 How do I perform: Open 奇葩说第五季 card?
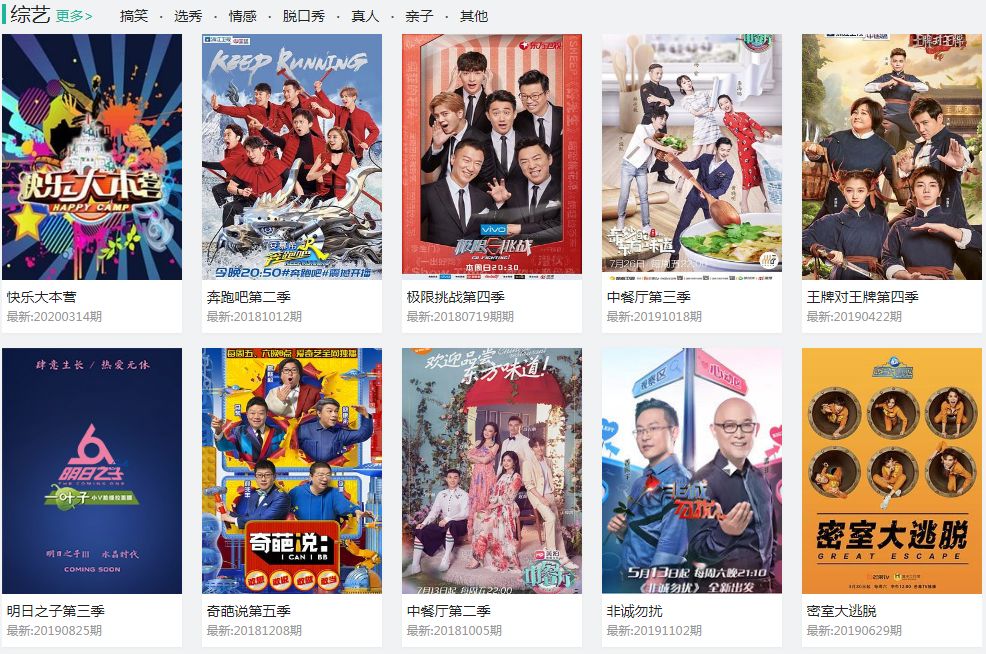[x=292, y=471]
